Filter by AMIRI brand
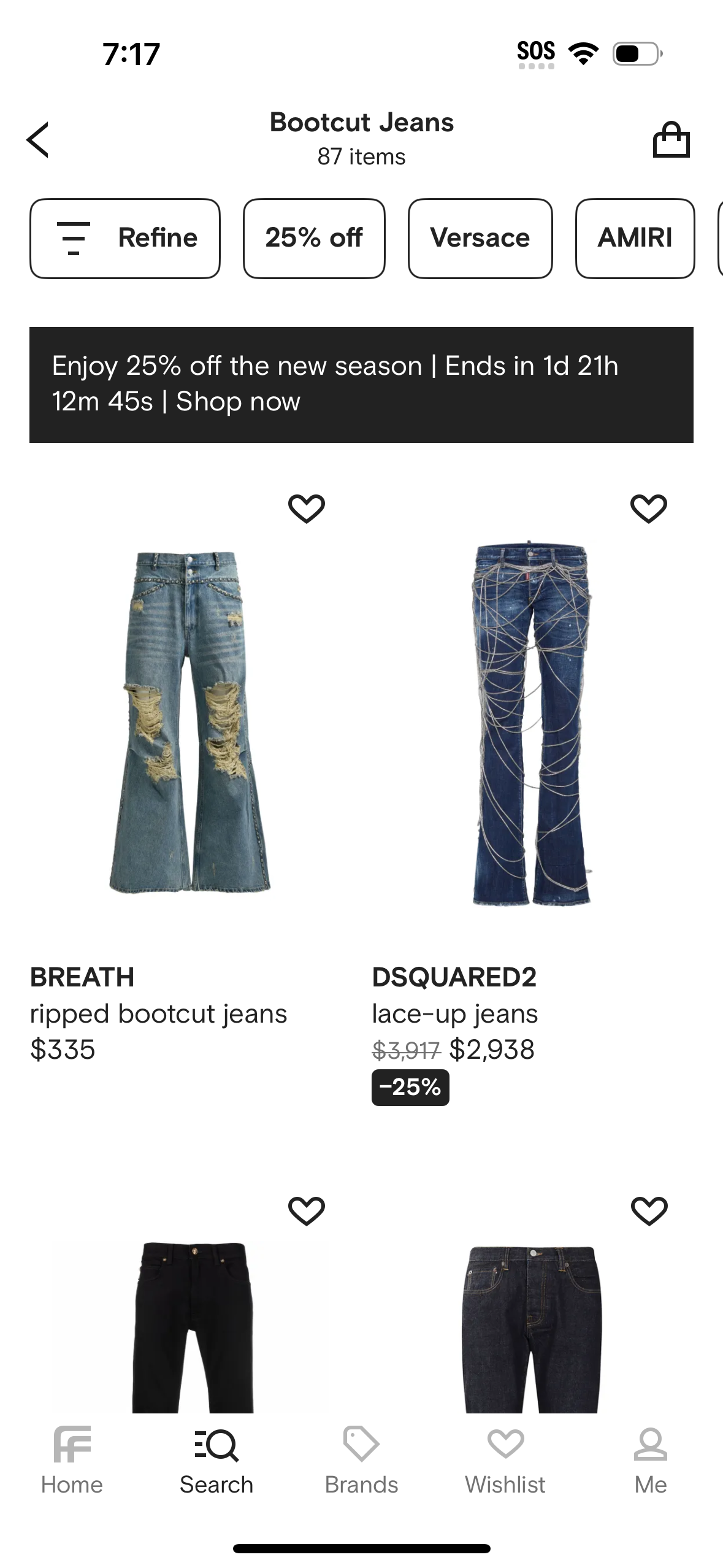 (x=635, y=238)
